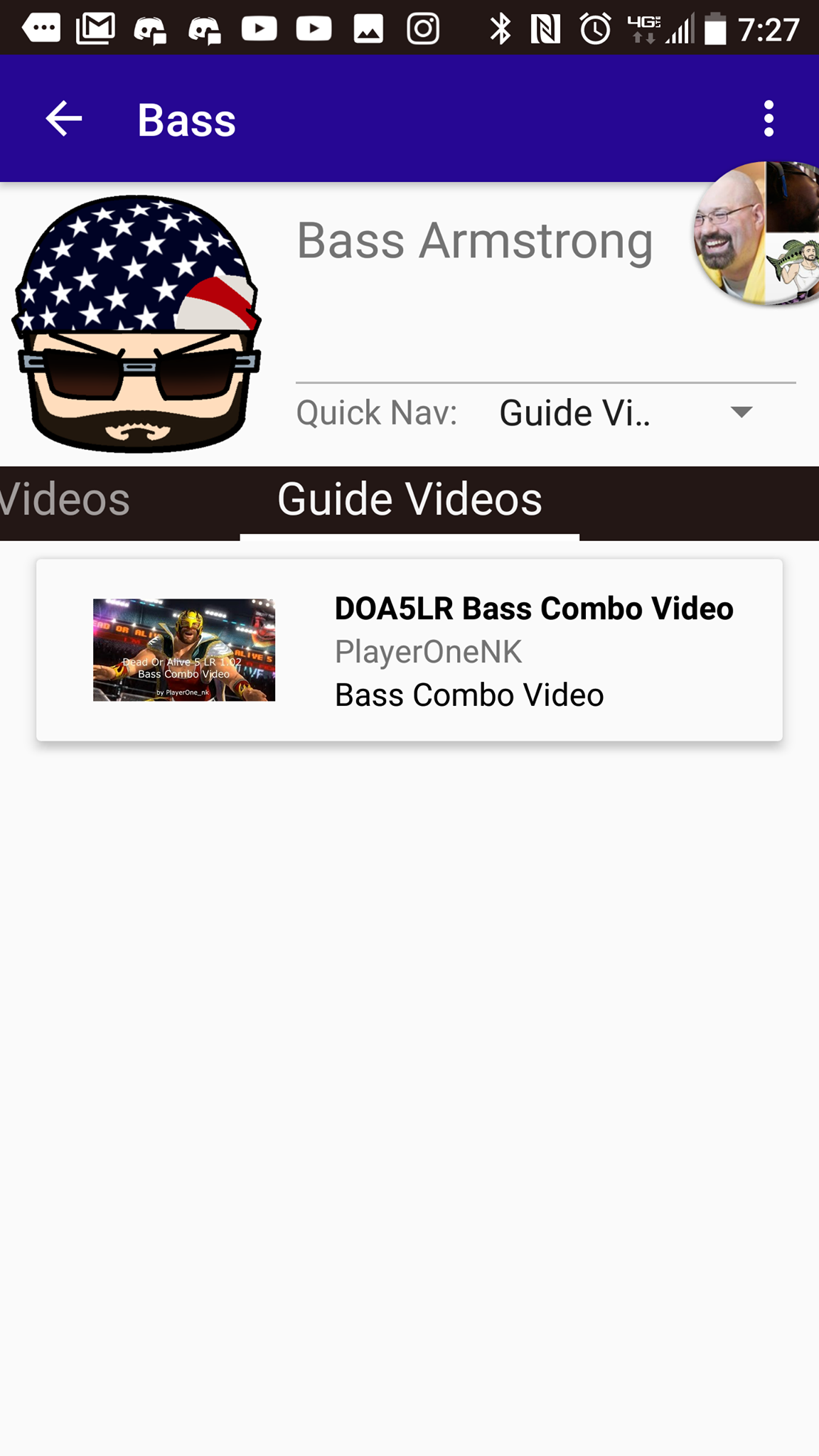819x1456 pixels.
Task: Go back using the arrow icon
Action: pos(64,119)
